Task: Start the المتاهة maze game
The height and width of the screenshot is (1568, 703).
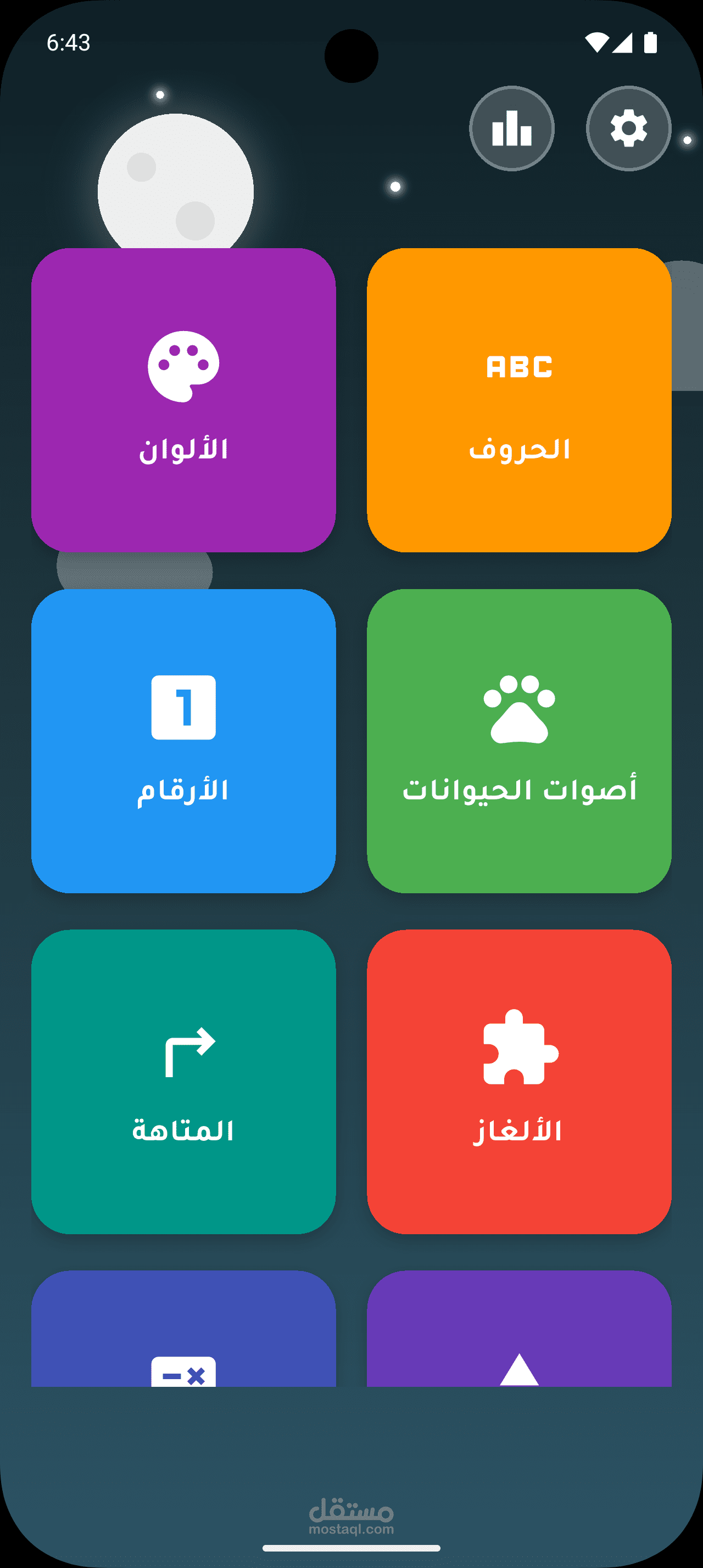Action: click(183, 1082)
